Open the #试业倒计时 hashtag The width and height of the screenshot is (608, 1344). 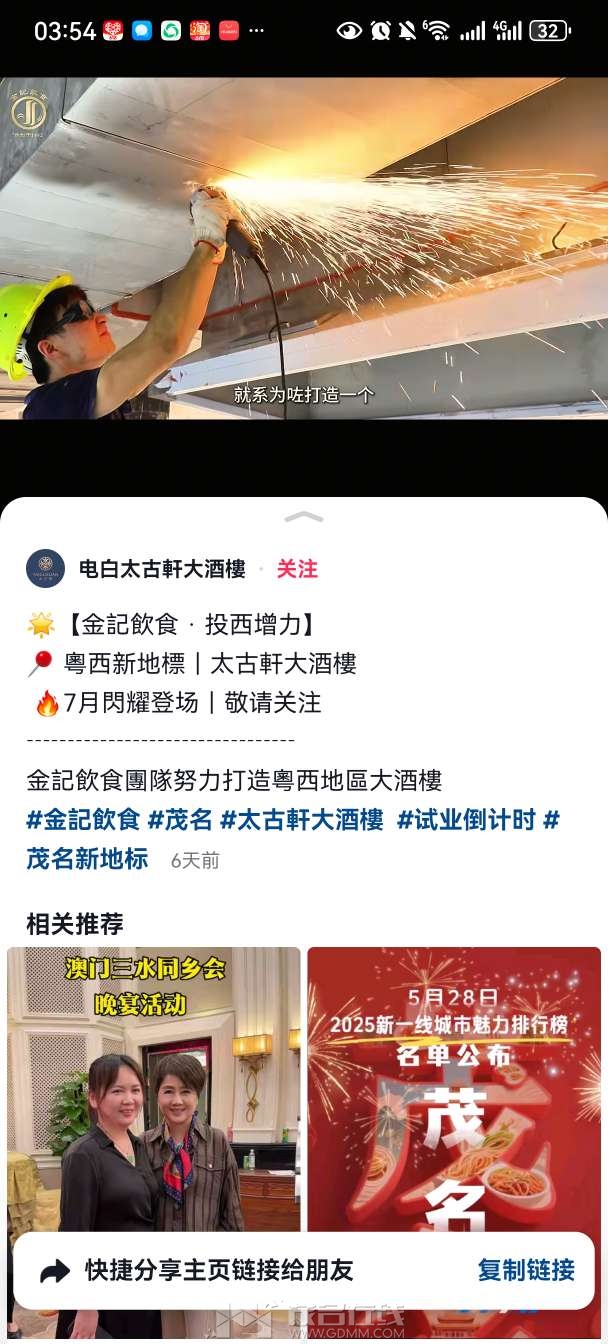click(x=466, y=820)
